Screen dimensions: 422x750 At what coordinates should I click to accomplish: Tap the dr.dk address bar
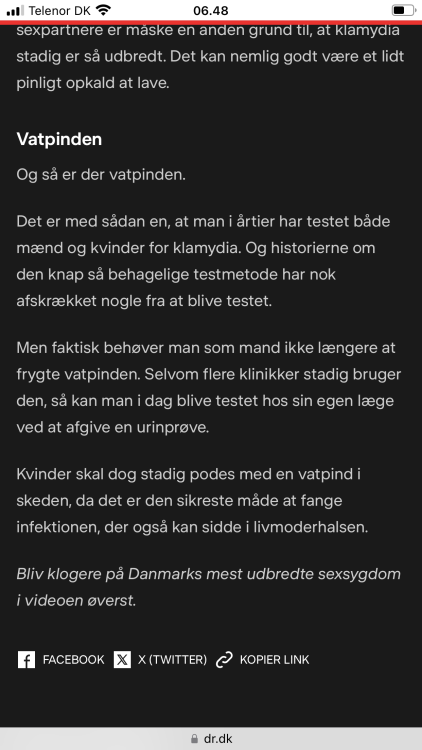coord(211,739)
